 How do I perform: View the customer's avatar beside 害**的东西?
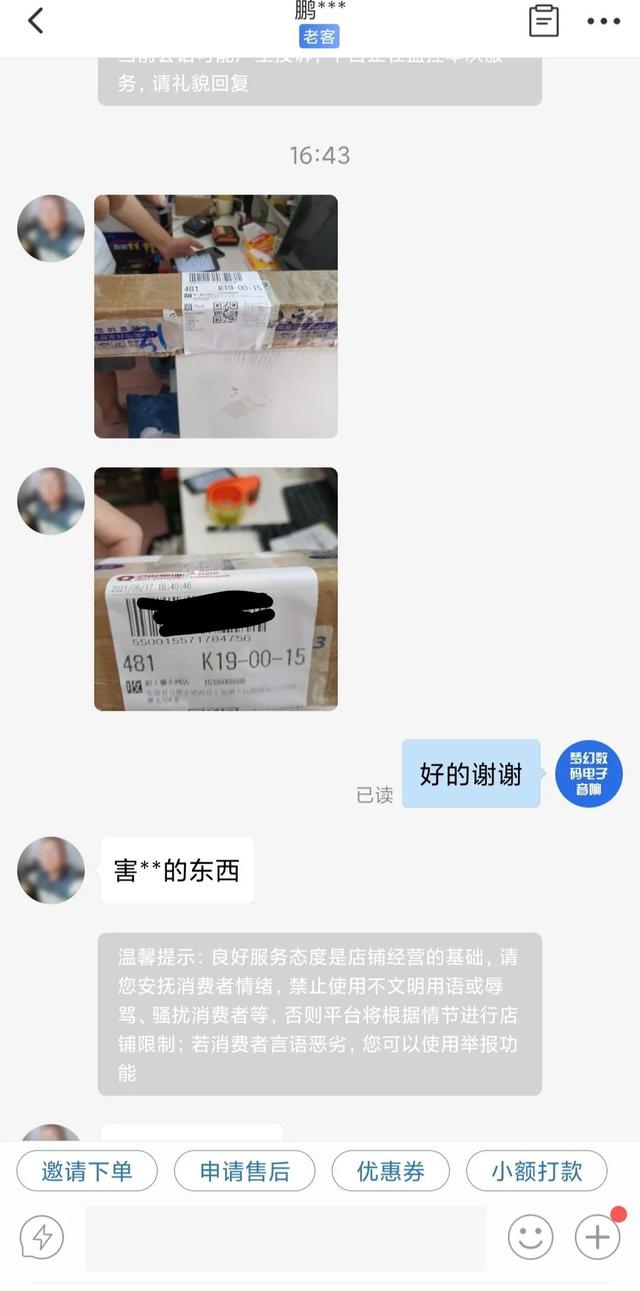click(x=51, y=870)
